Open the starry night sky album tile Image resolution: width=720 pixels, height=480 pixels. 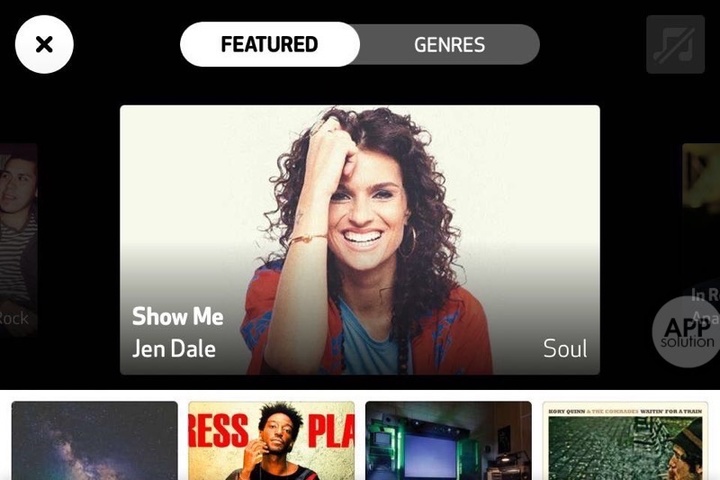[x=95, y=440]
